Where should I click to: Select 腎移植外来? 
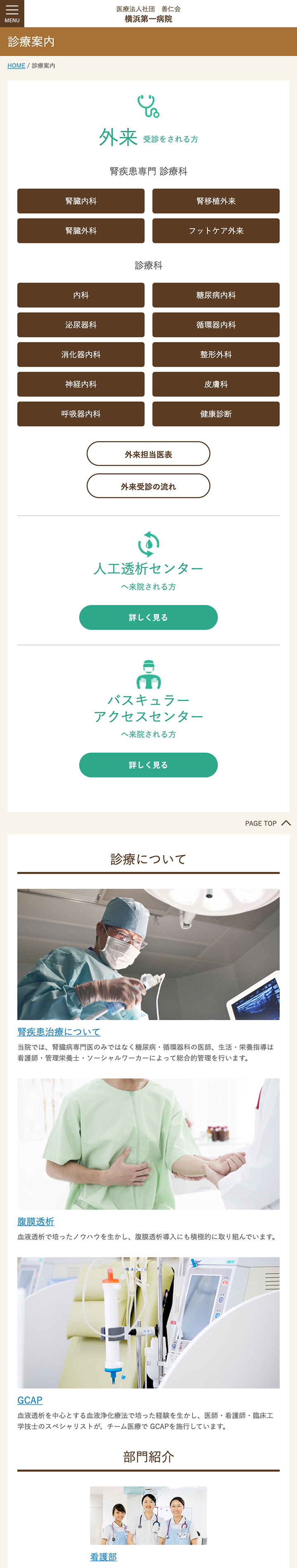(x=215, y=201)
